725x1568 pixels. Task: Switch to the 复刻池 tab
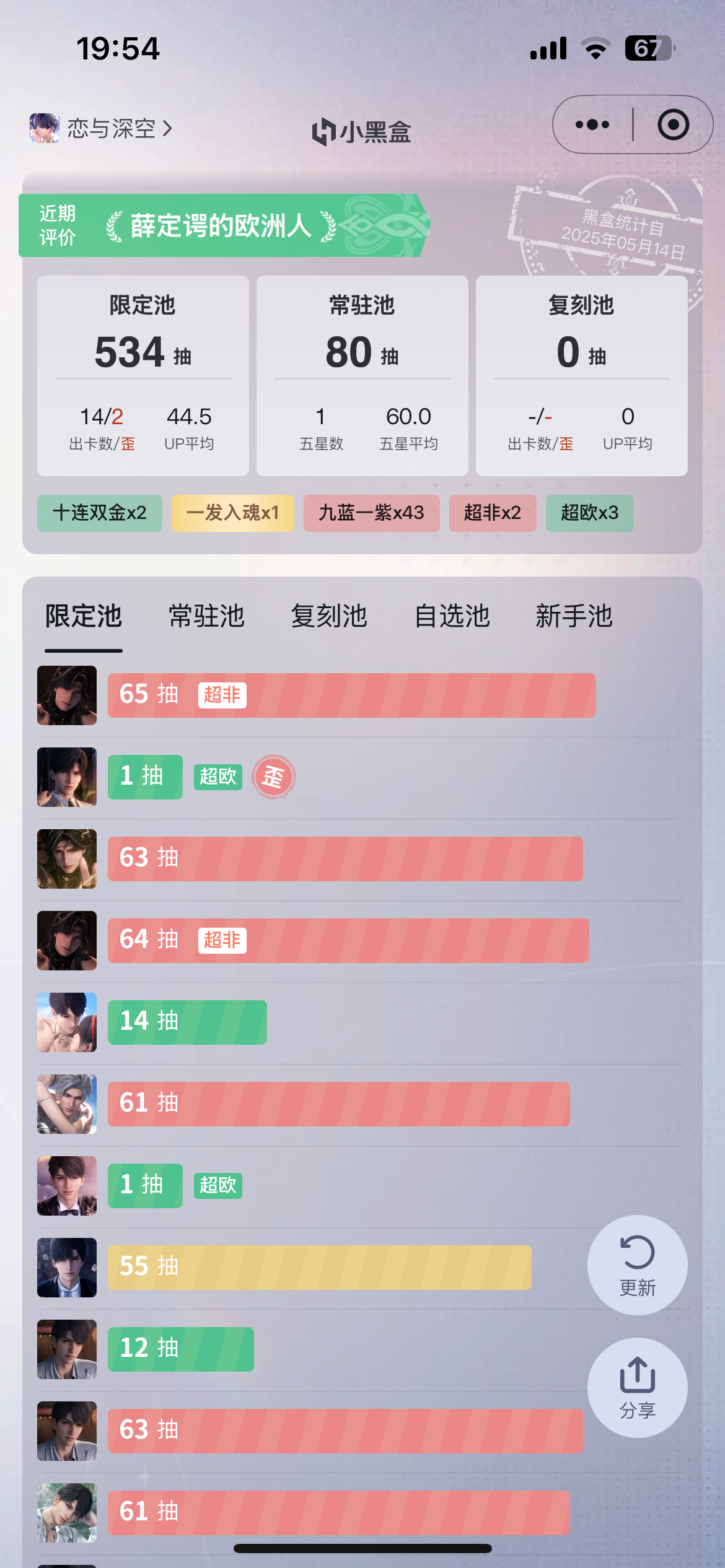pyautogui.click(x=329, y=616)
